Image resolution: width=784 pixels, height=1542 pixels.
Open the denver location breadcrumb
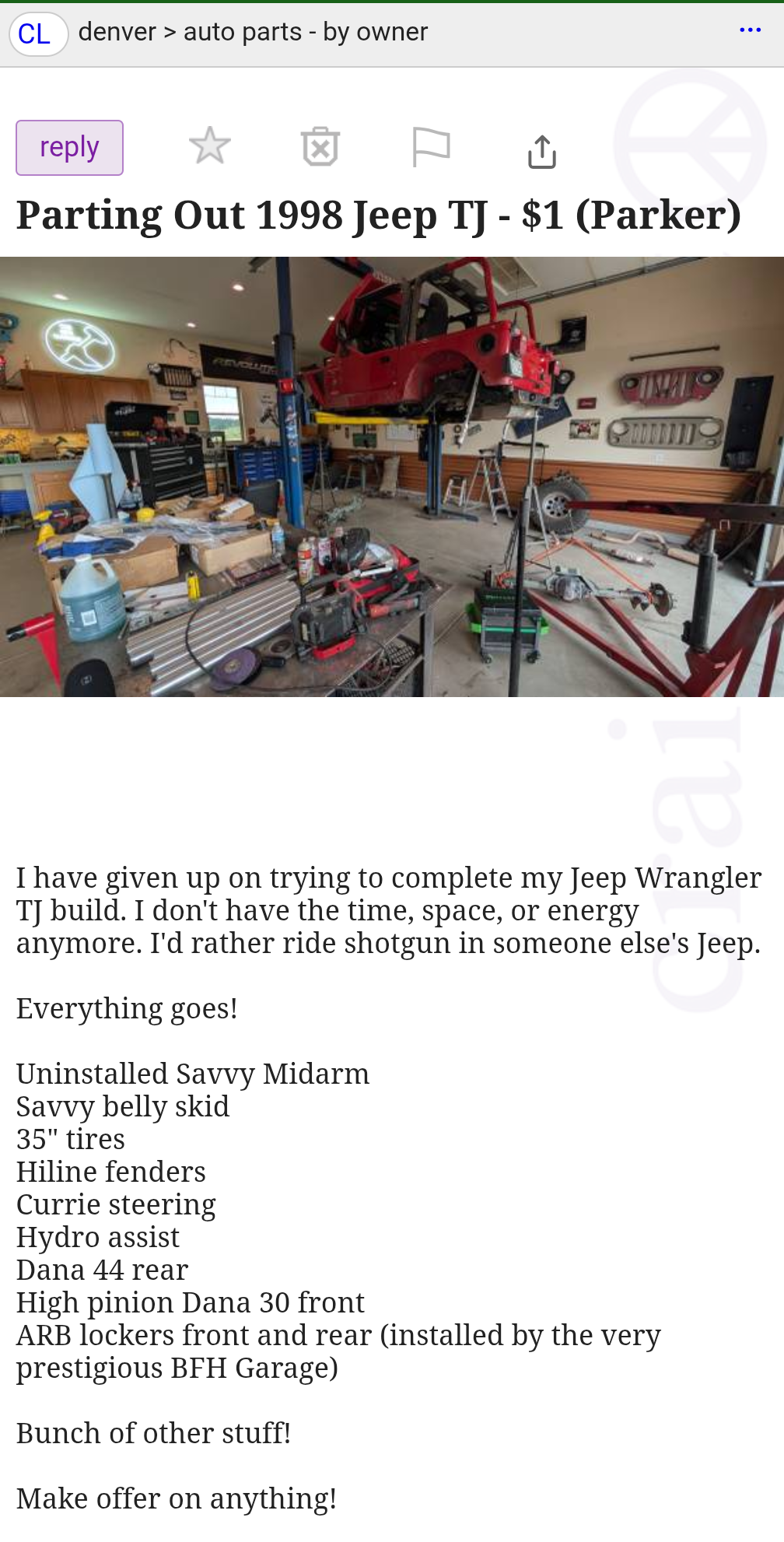(117, 32)
